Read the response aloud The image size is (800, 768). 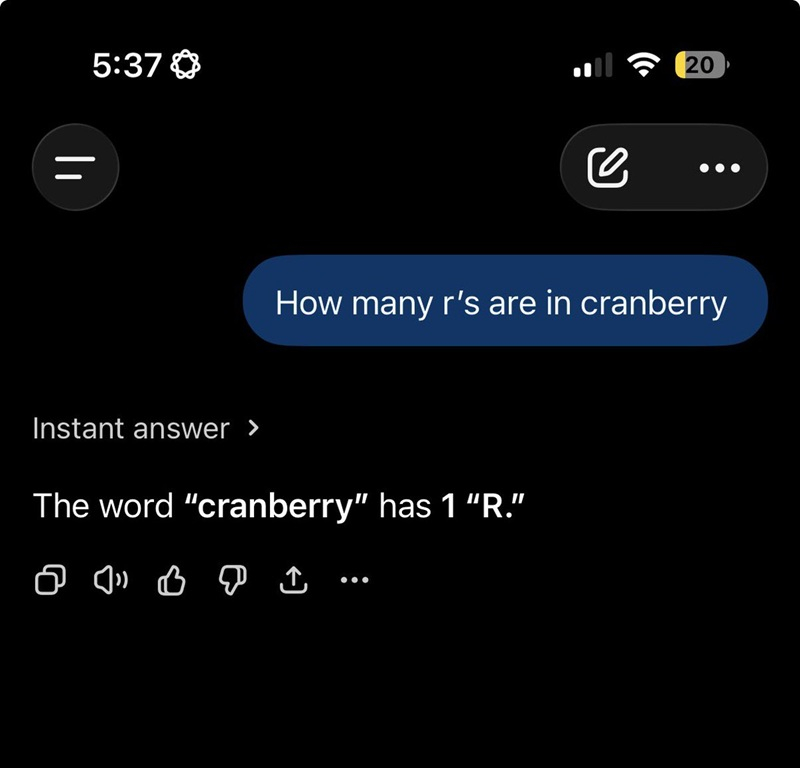(111, 579)
